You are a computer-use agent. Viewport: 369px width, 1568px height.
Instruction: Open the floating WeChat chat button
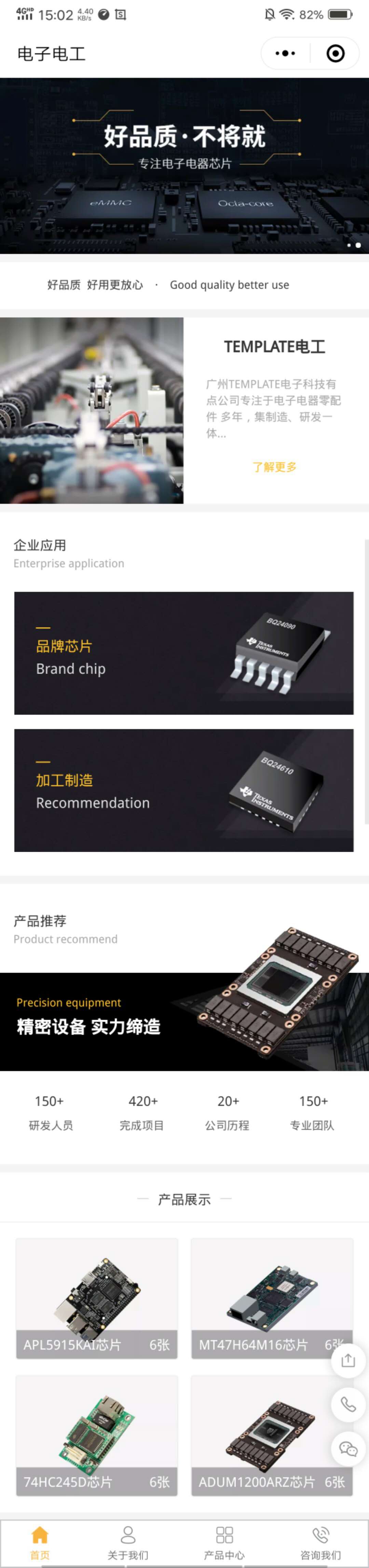pos(348,1448)
